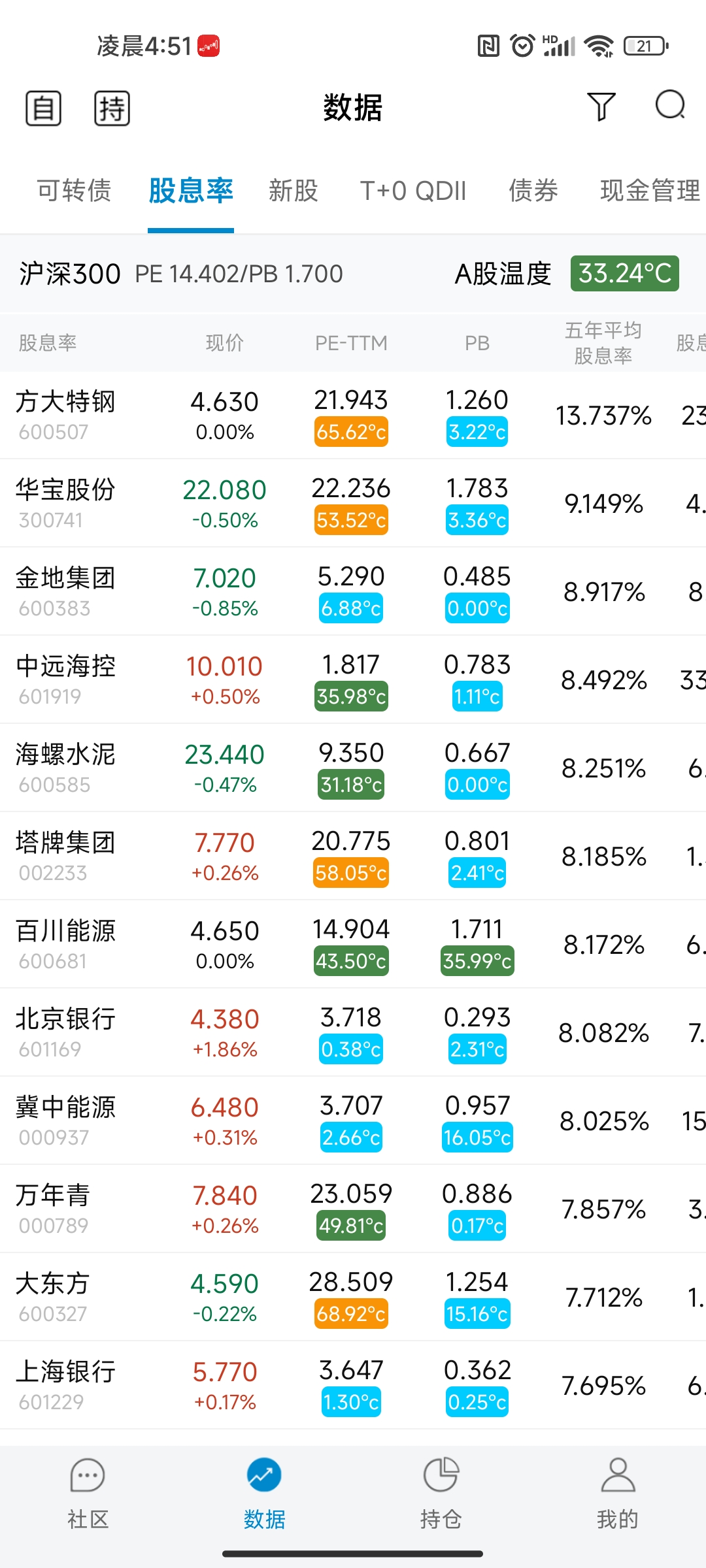The height and width of the screenshot is (1568, 706).
Task: Switch to the 新股 tab
Action: pos(294,191)
